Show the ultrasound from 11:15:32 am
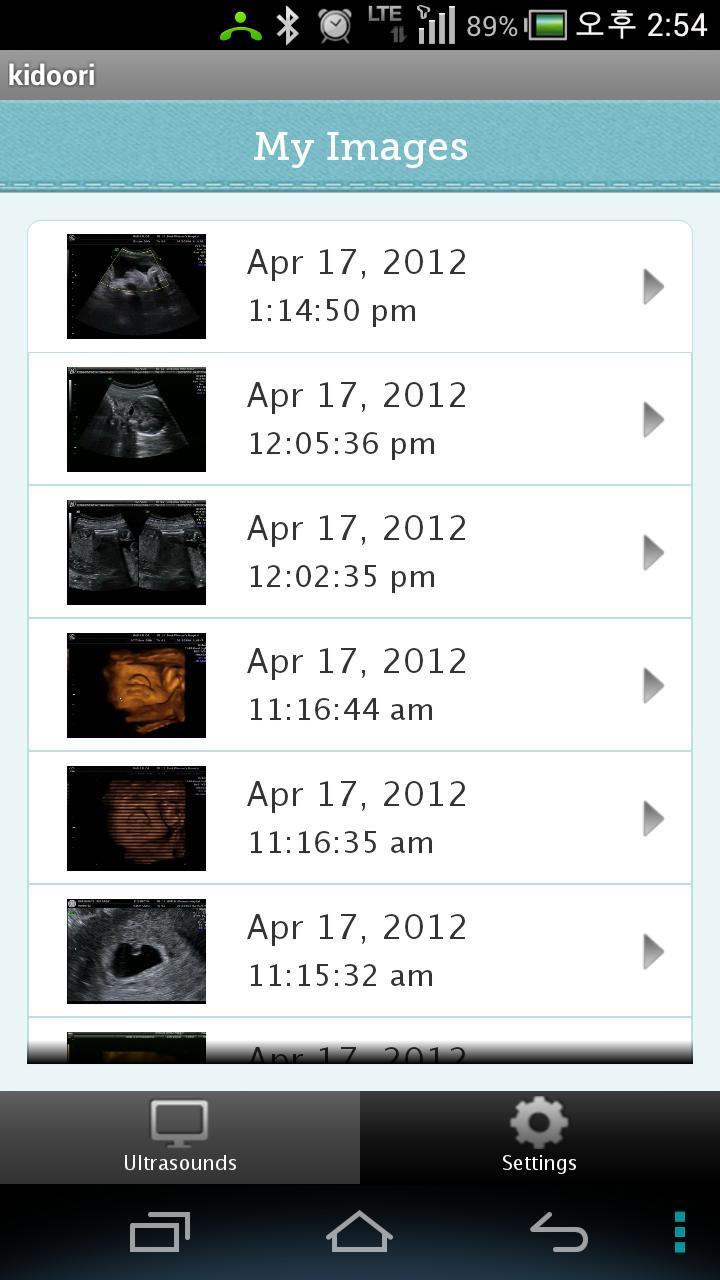This screenshot has height=1280, width=720. click(x=360, y=952)
